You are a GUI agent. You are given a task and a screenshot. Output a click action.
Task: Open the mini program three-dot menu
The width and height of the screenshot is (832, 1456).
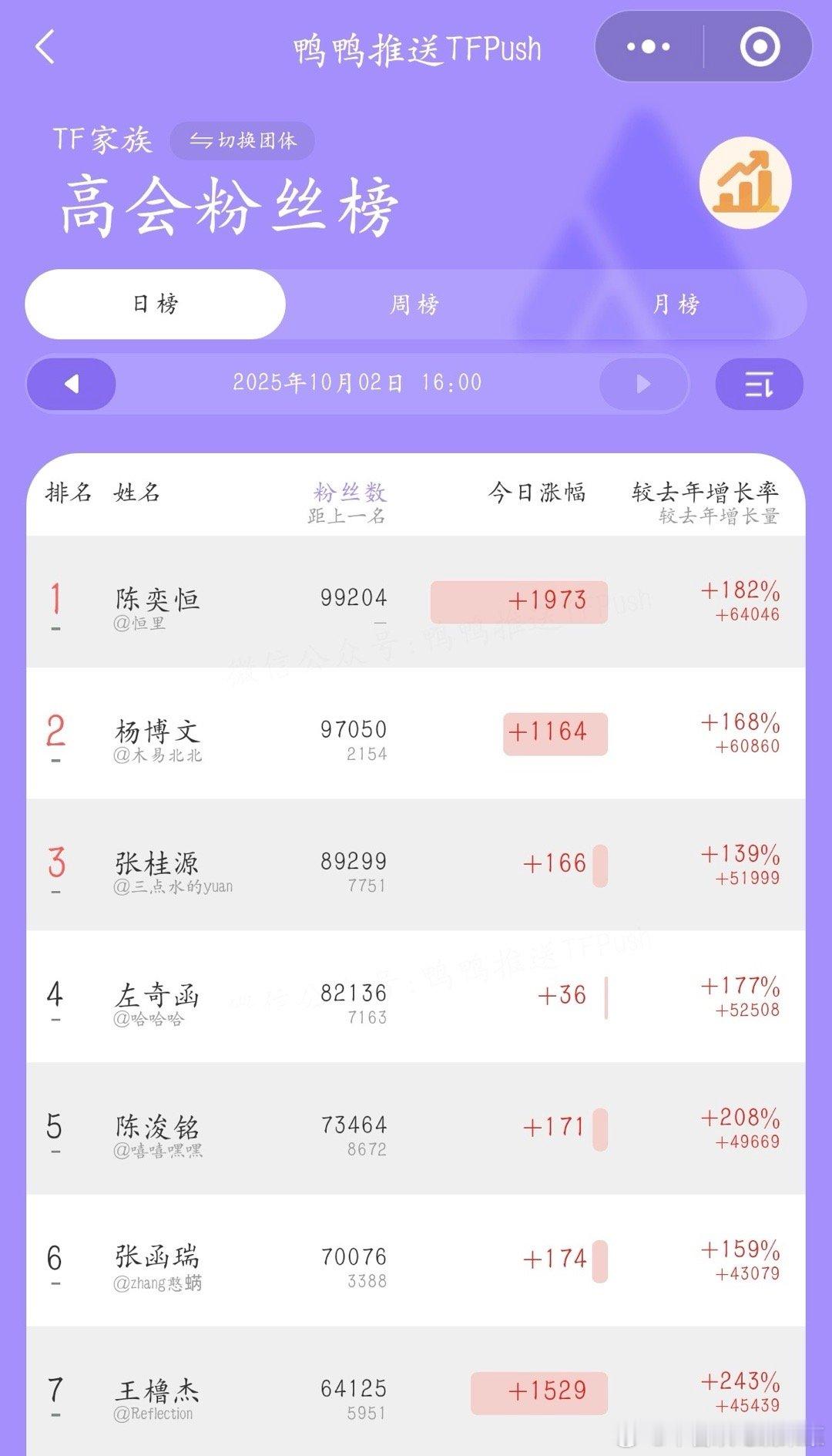649,47
